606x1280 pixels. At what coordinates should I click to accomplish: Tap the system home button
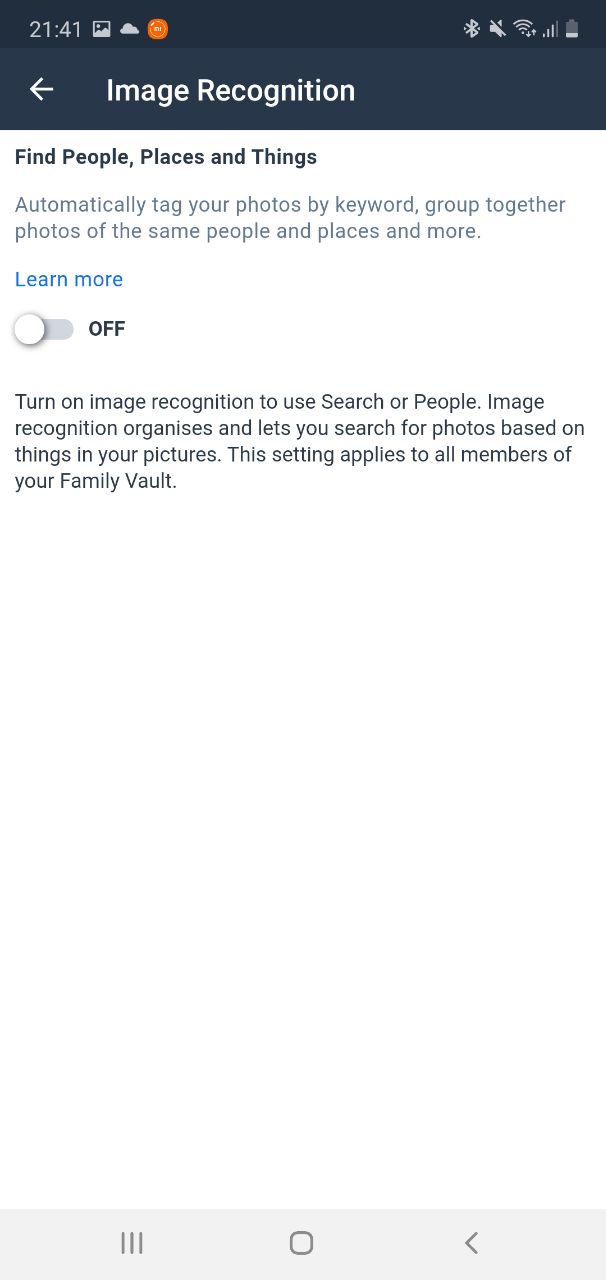point(301,1243)
